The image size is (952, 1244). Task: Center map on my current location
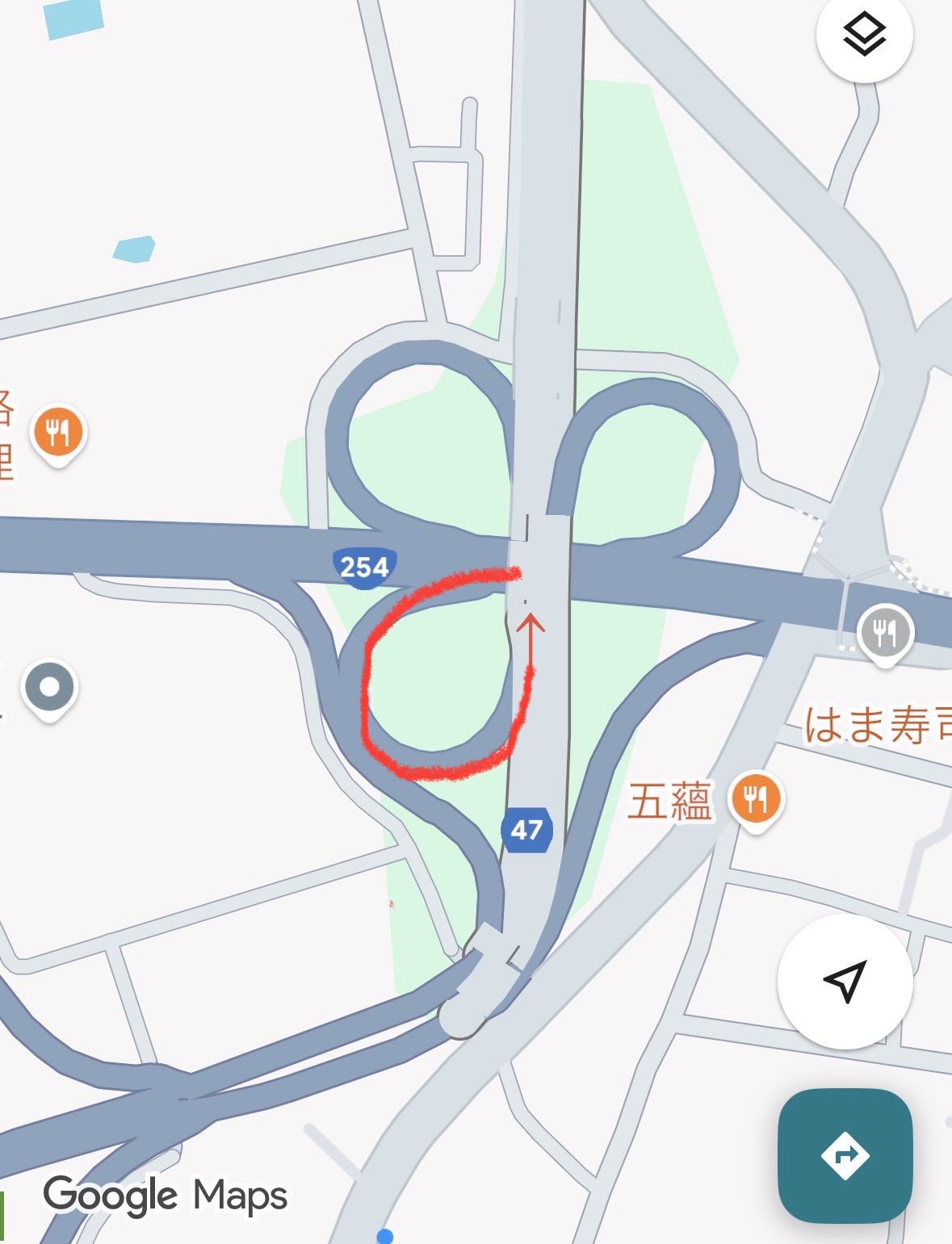[845, 981]
